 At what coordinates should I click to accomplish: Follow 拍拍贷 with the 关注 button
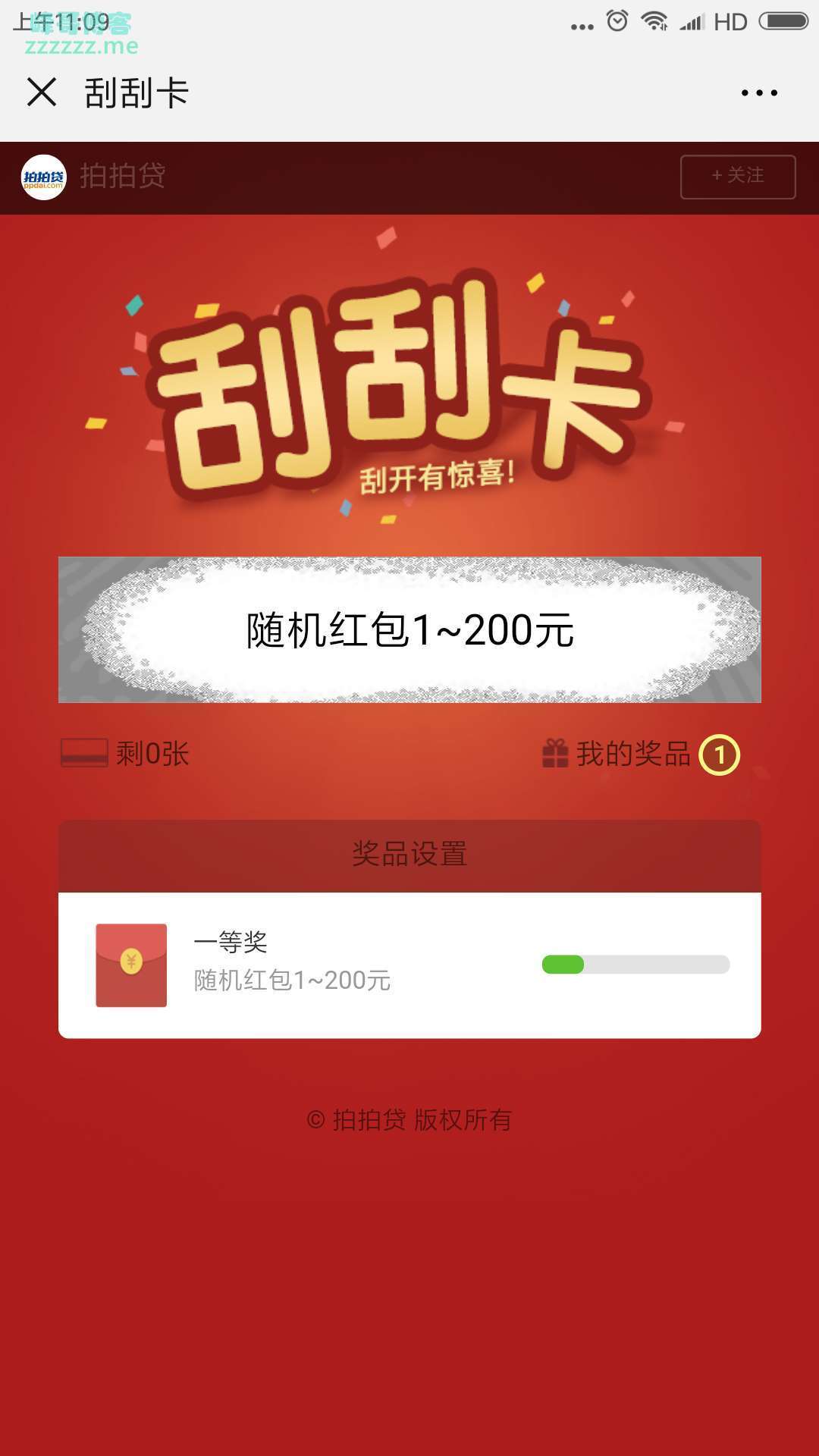click(738, 177)
